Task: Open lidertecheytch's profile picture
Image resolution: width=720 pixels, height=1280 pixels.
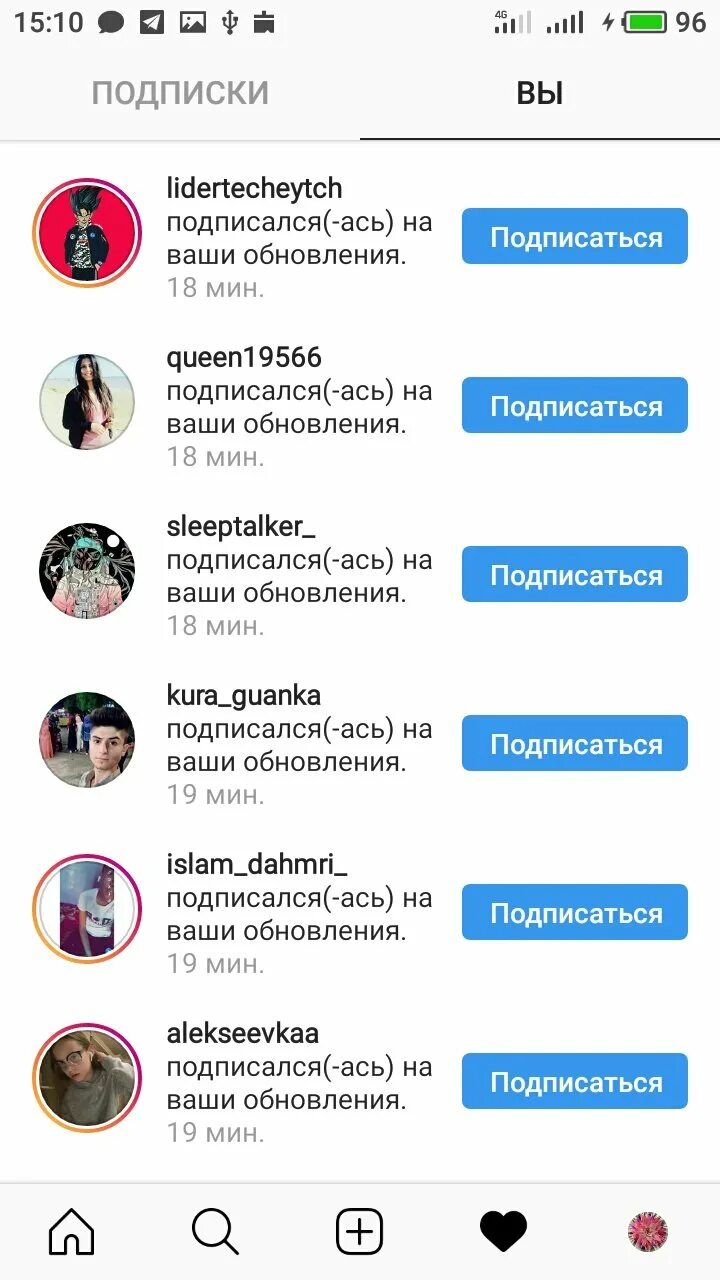Action: (87, 233)
